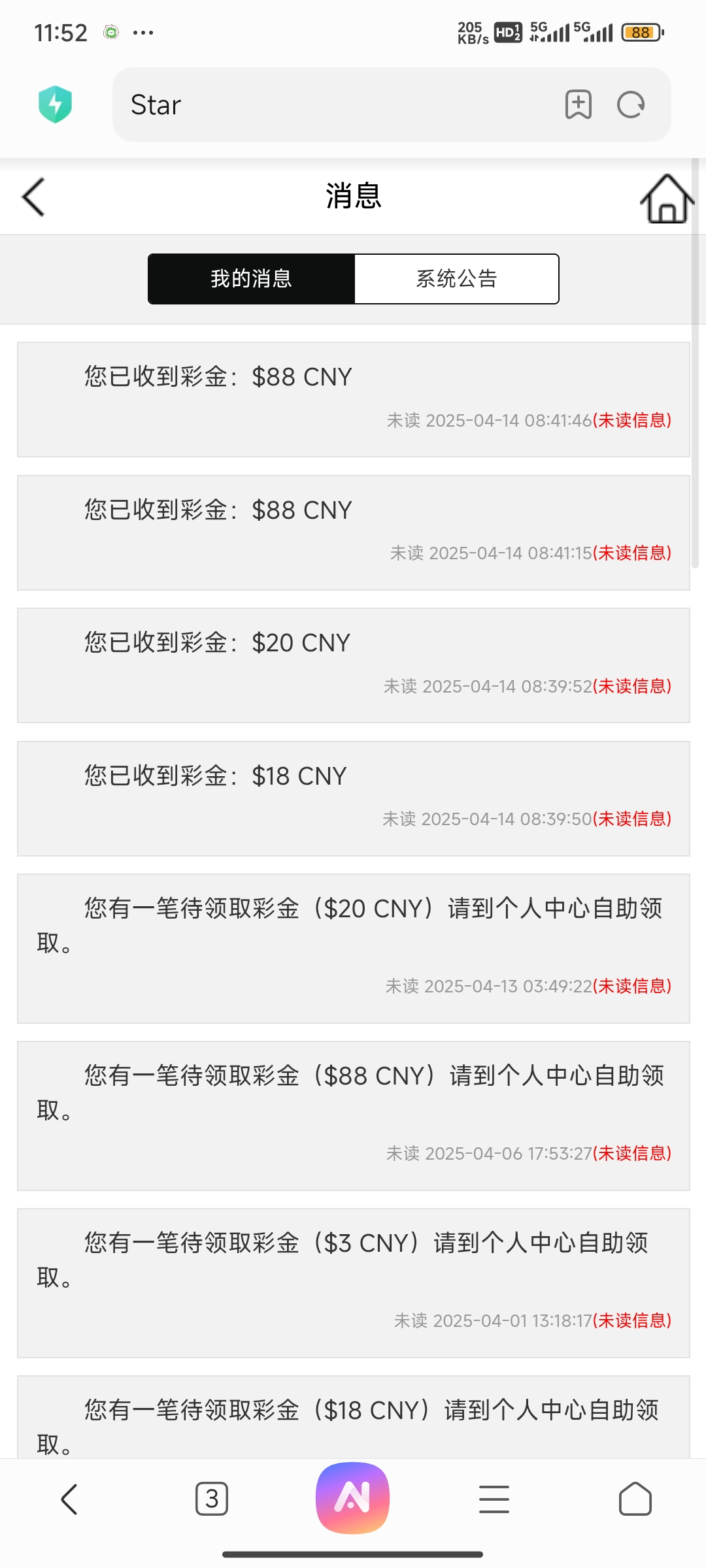
Task: Go back from the 消息 page
Action: click(34, 197)
